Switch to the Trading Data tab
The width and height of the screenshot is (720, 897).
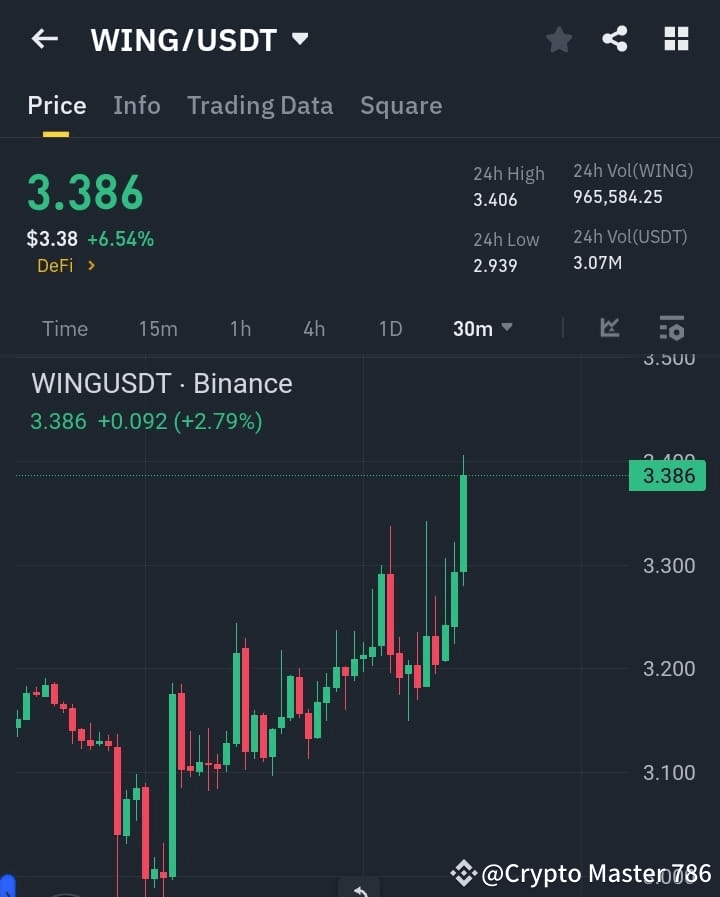pyautogui.click(x=260, y=105)
